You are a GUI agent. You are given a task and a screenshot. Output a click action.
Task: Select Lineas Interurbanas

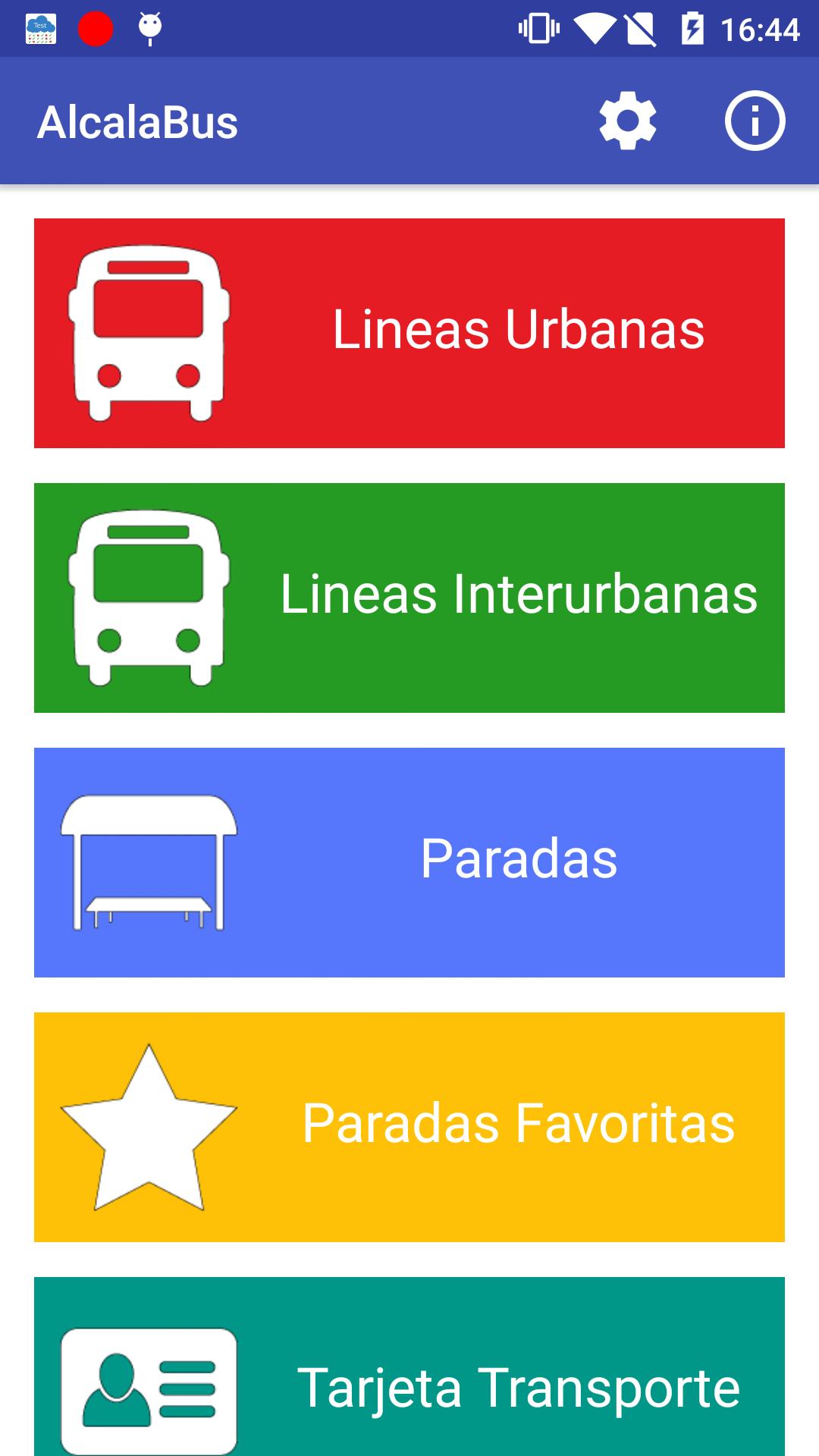tap(409, 598)
